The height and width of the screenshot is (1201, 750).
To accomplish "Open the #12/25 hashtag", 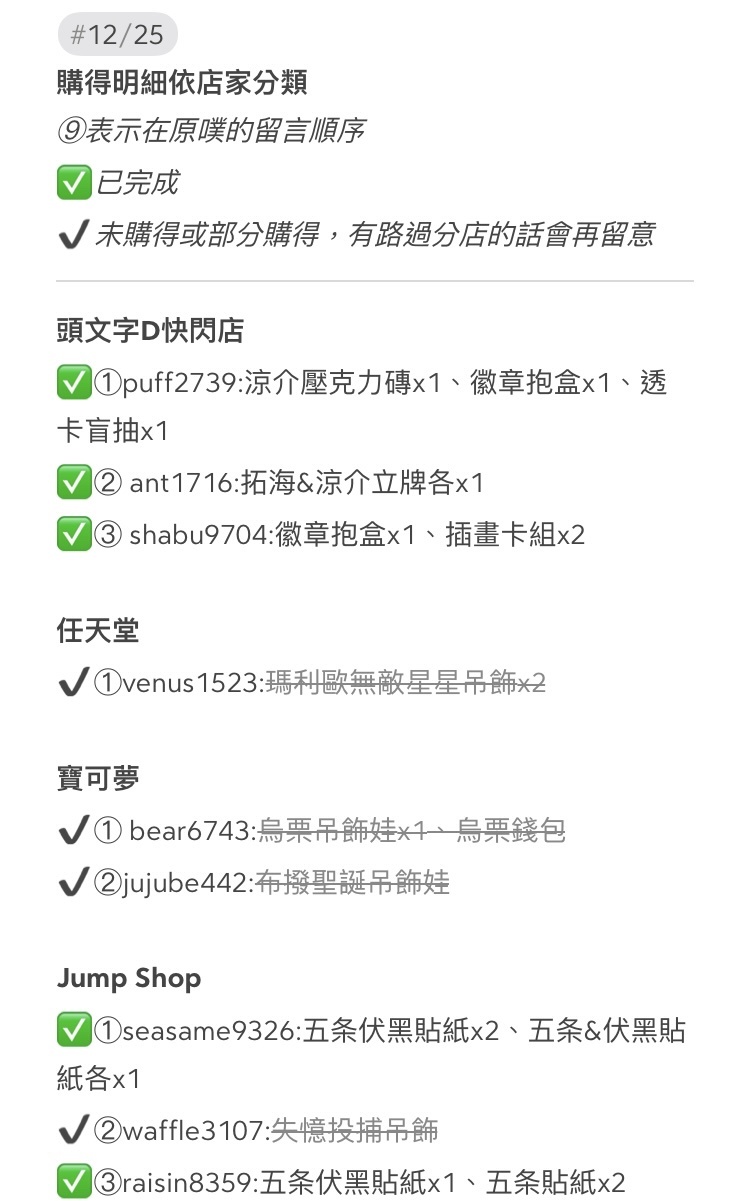I will 117,35.
